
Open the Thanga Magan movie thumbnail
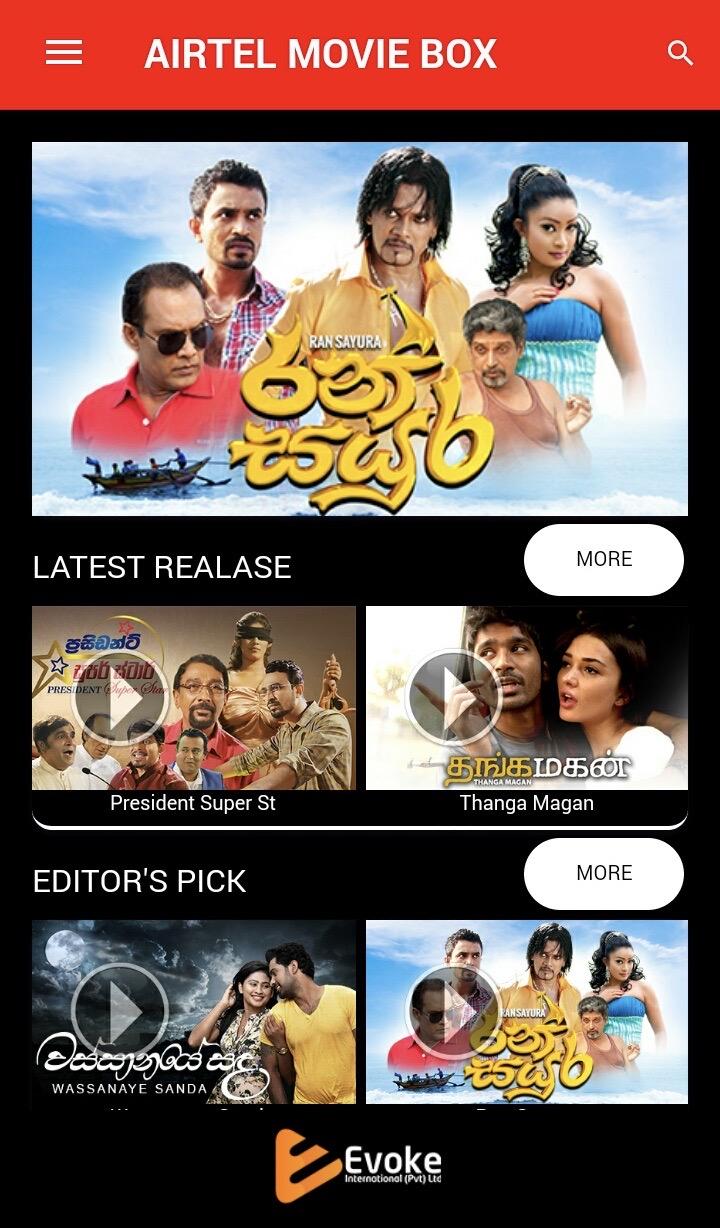point(528,698)
